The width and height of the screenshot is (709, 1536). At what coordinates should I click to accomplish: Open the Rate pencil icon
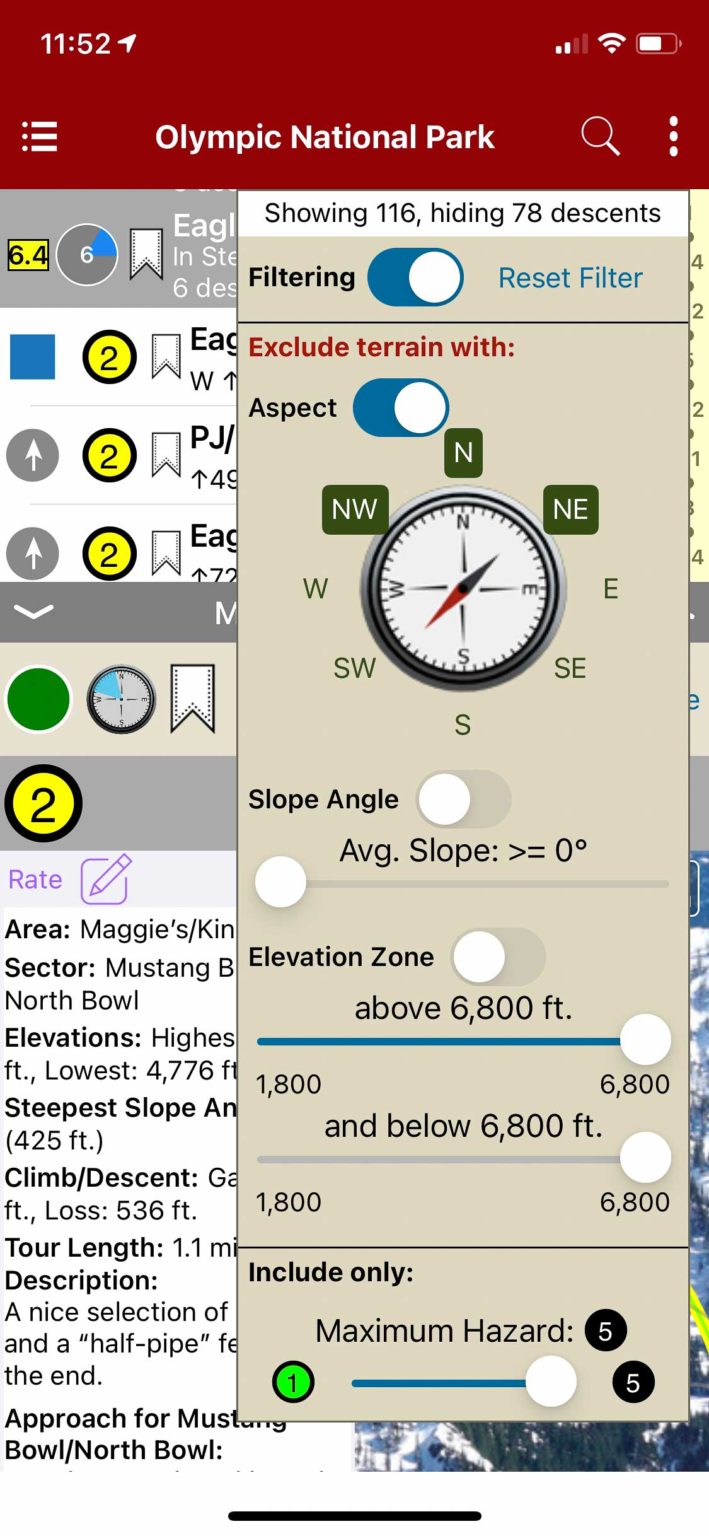coord(105,880)
